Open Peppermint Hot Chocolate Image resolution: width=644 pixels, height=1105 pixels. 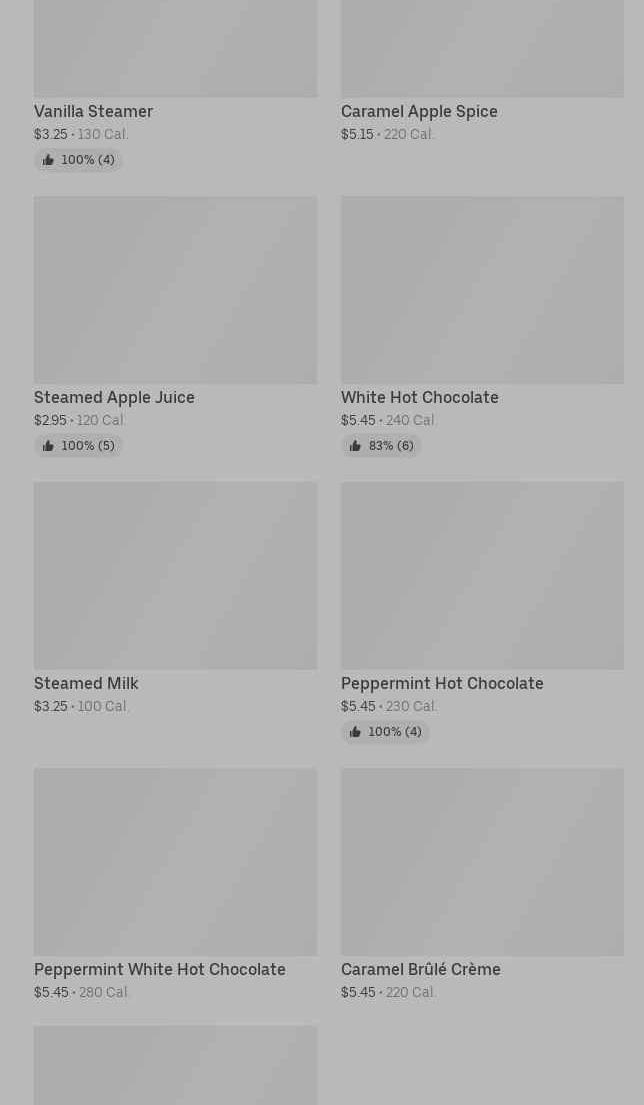[482, 612]
